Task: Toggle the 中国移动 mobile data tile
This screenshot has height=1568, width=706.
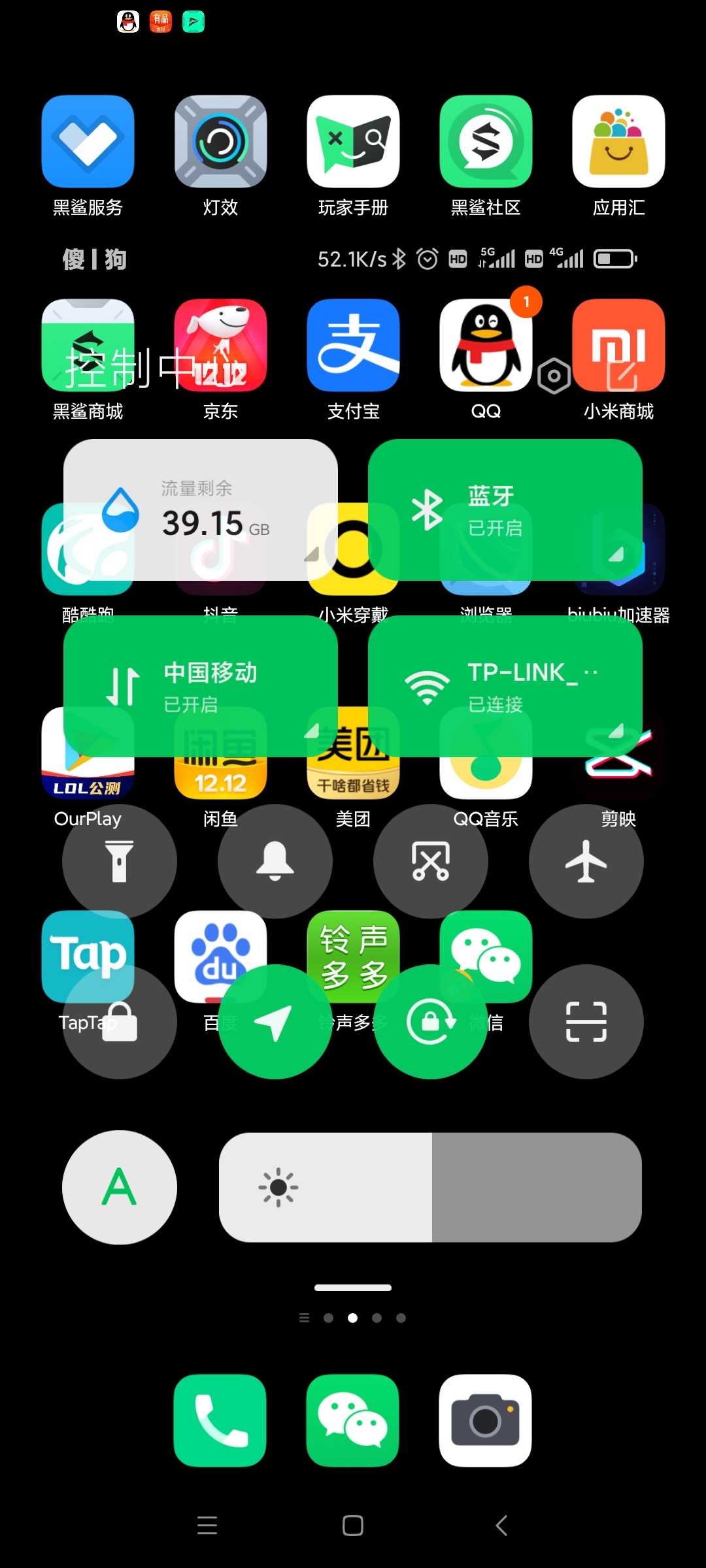Action: coord(200,686)
